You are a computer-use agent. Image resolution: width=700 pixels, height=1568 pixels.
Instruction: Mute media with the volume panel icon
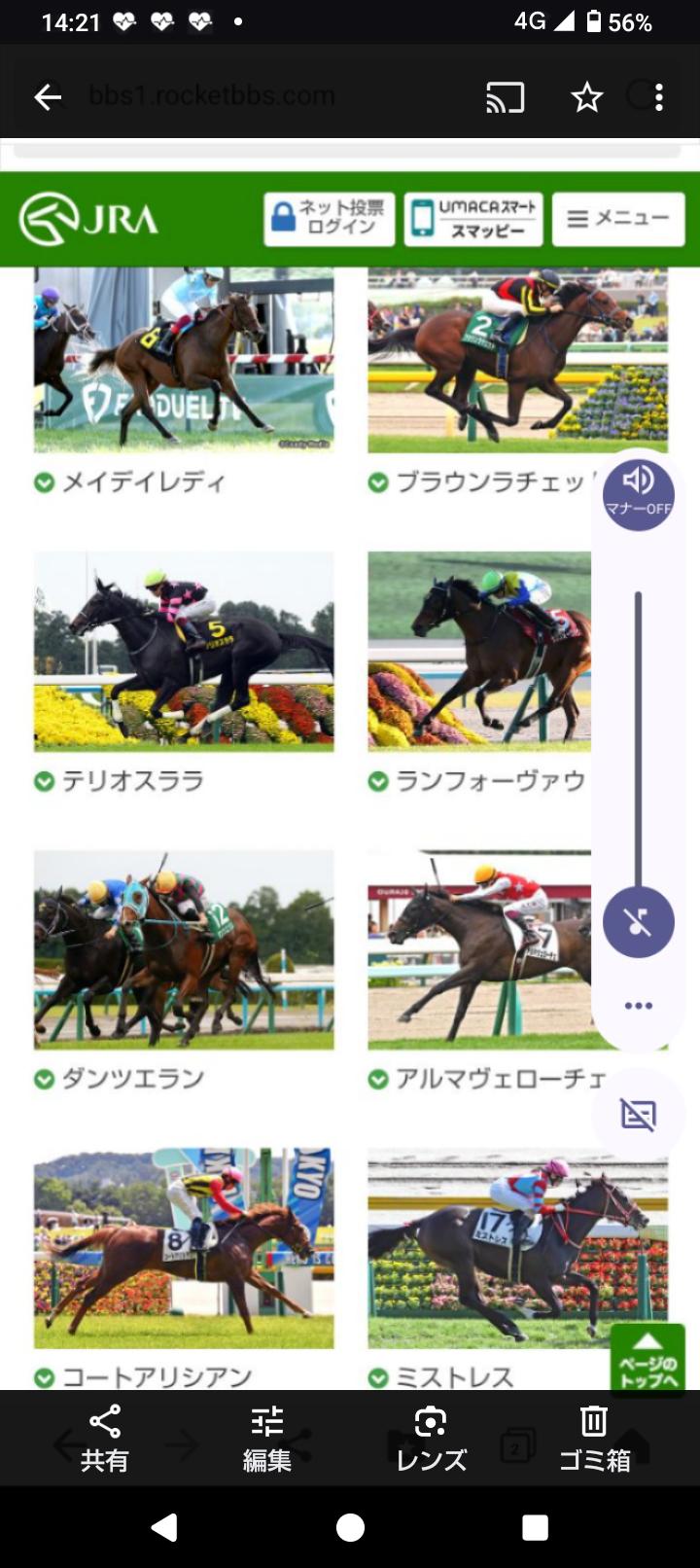(x=639, y=922)
